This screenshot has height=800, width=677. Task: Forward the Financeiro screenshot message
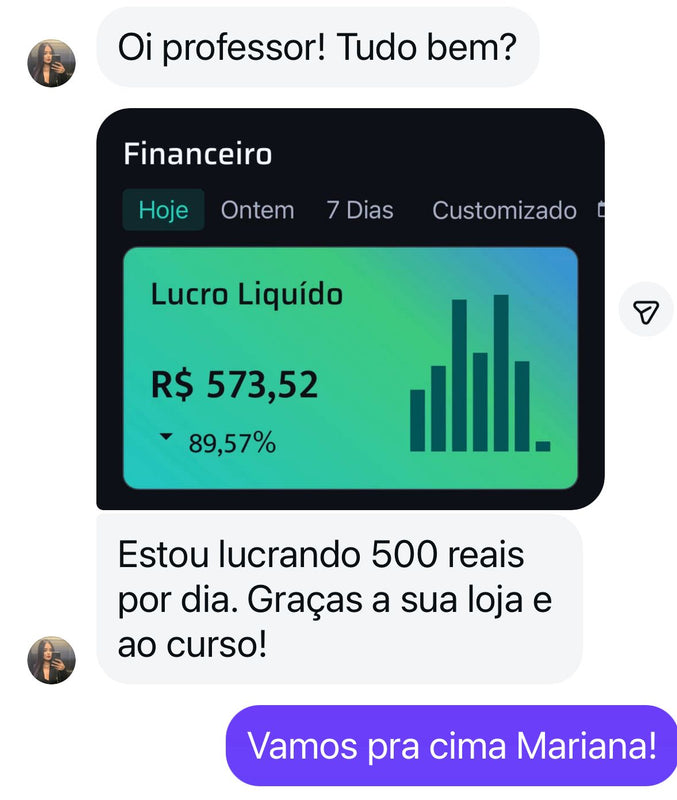point(646,310)
